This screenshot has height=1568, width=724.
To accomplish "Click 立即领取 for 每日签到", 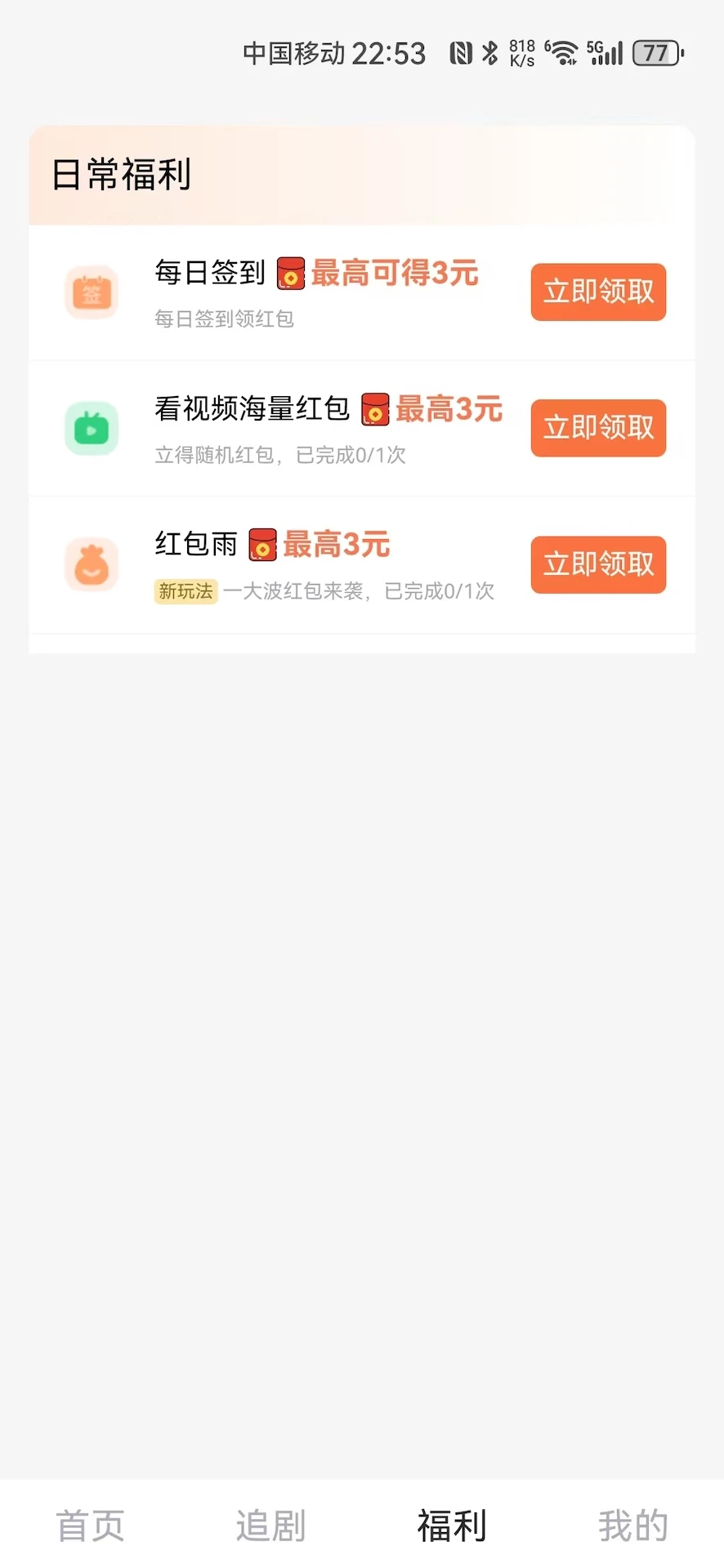I will coord(597,292).
